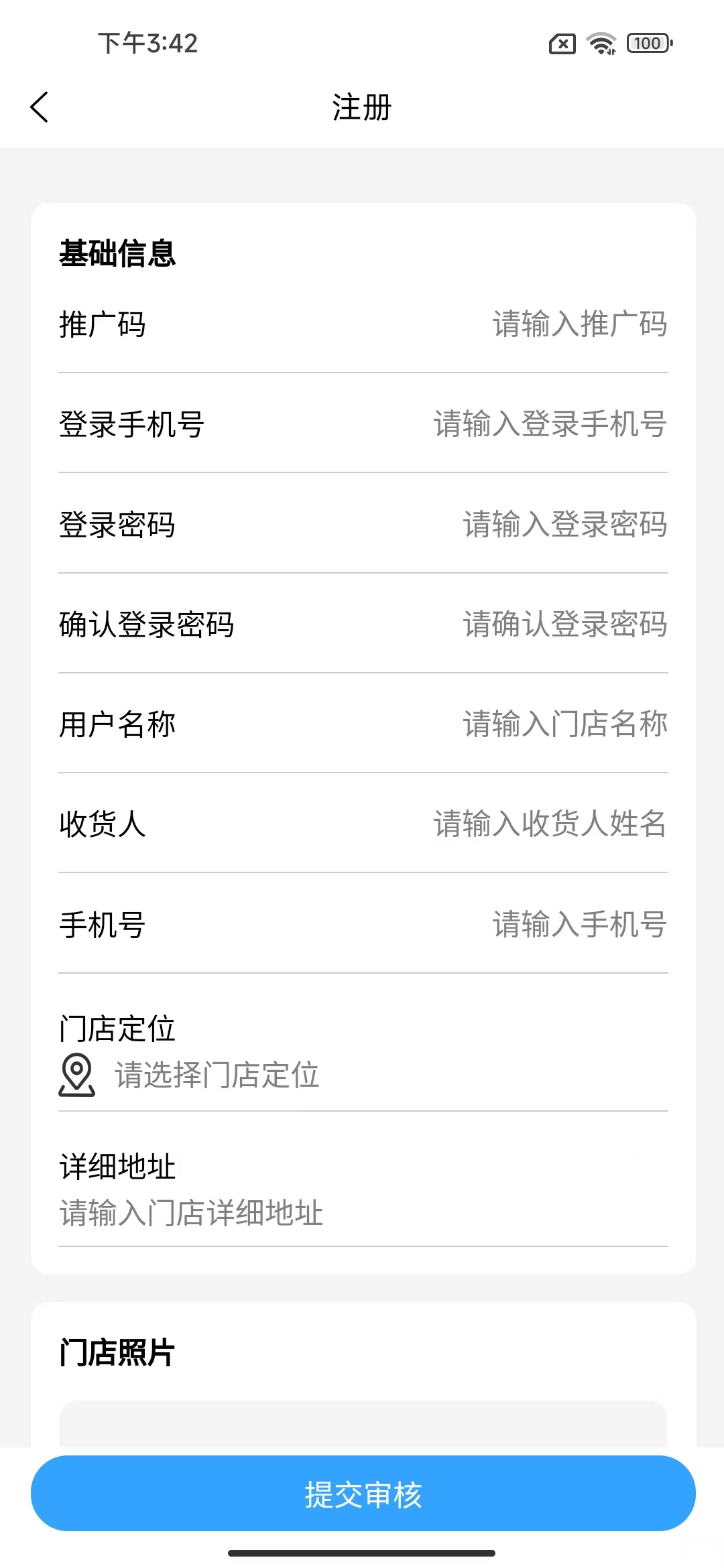Tap the 请输入登录密码 field
This screenshot has width=724, height=1568.
click(x=563, y=526)
